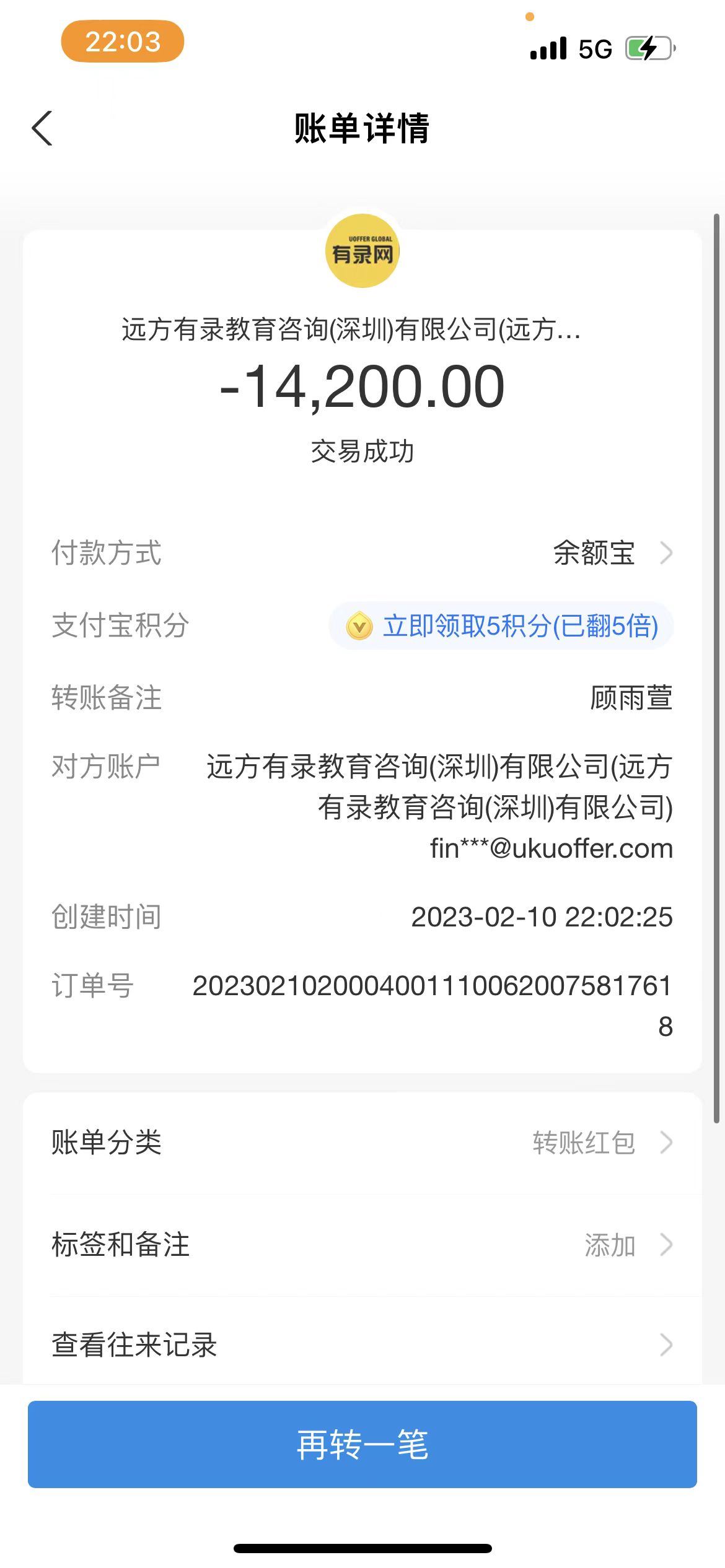Add a note in 标签和备注
This screenshot has height=1568, width=725.
coord(362,1245)
